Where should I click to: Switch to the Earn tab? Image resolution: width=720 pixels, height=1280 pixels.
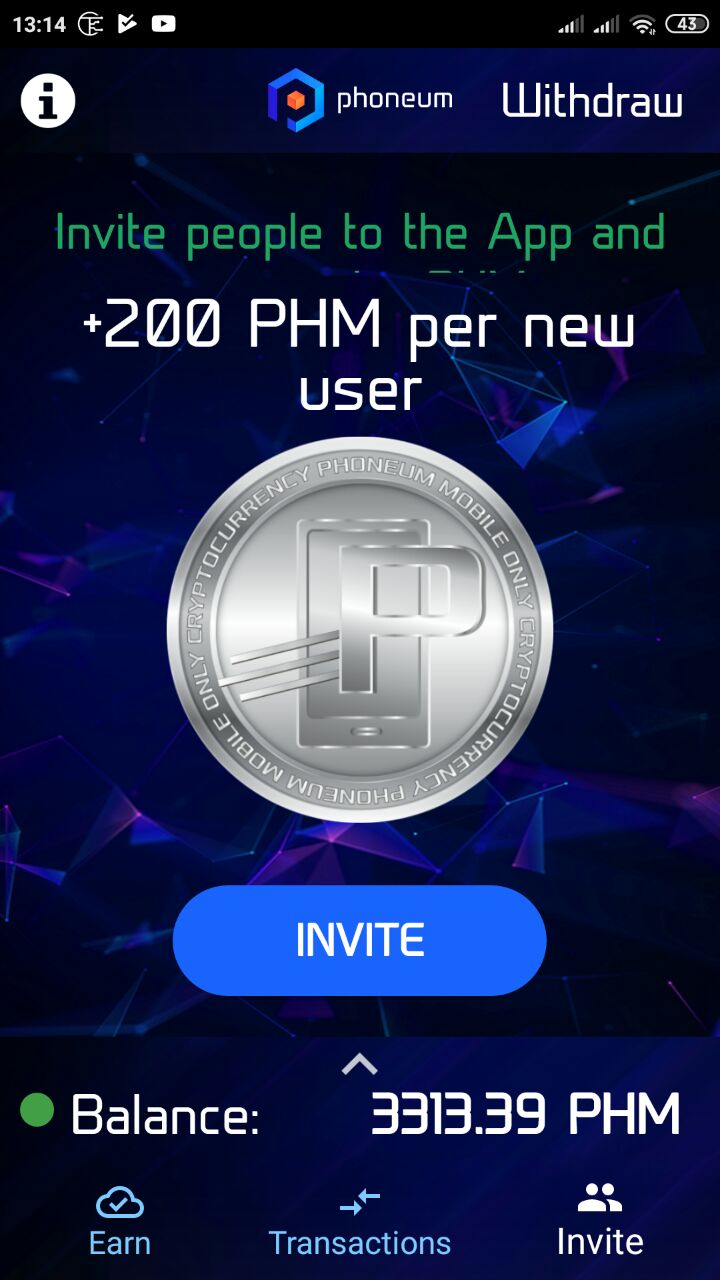tap(120, 1221)
